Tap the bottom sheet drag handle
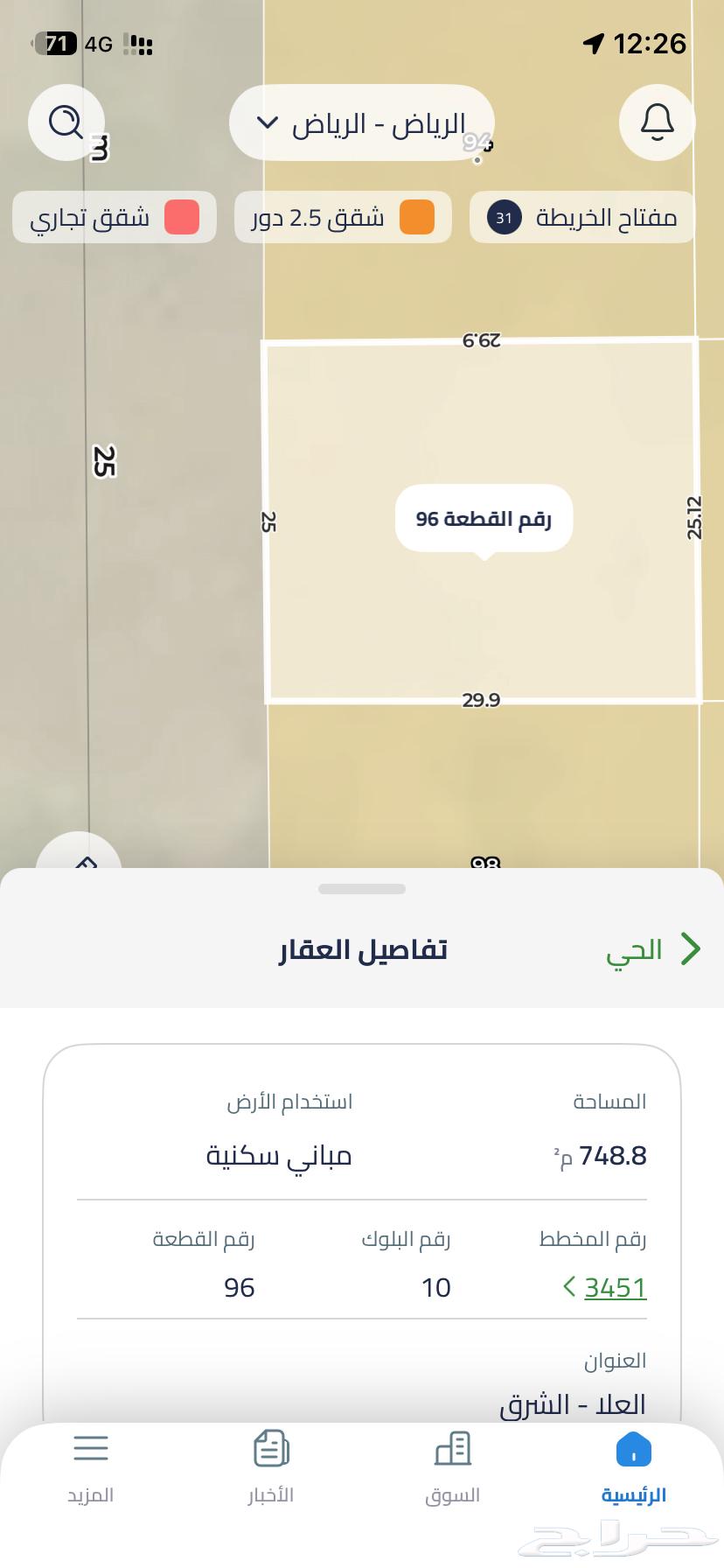The height and width of the screenshot is (1568, 724). pyautogui.click(x=361, y=888)
